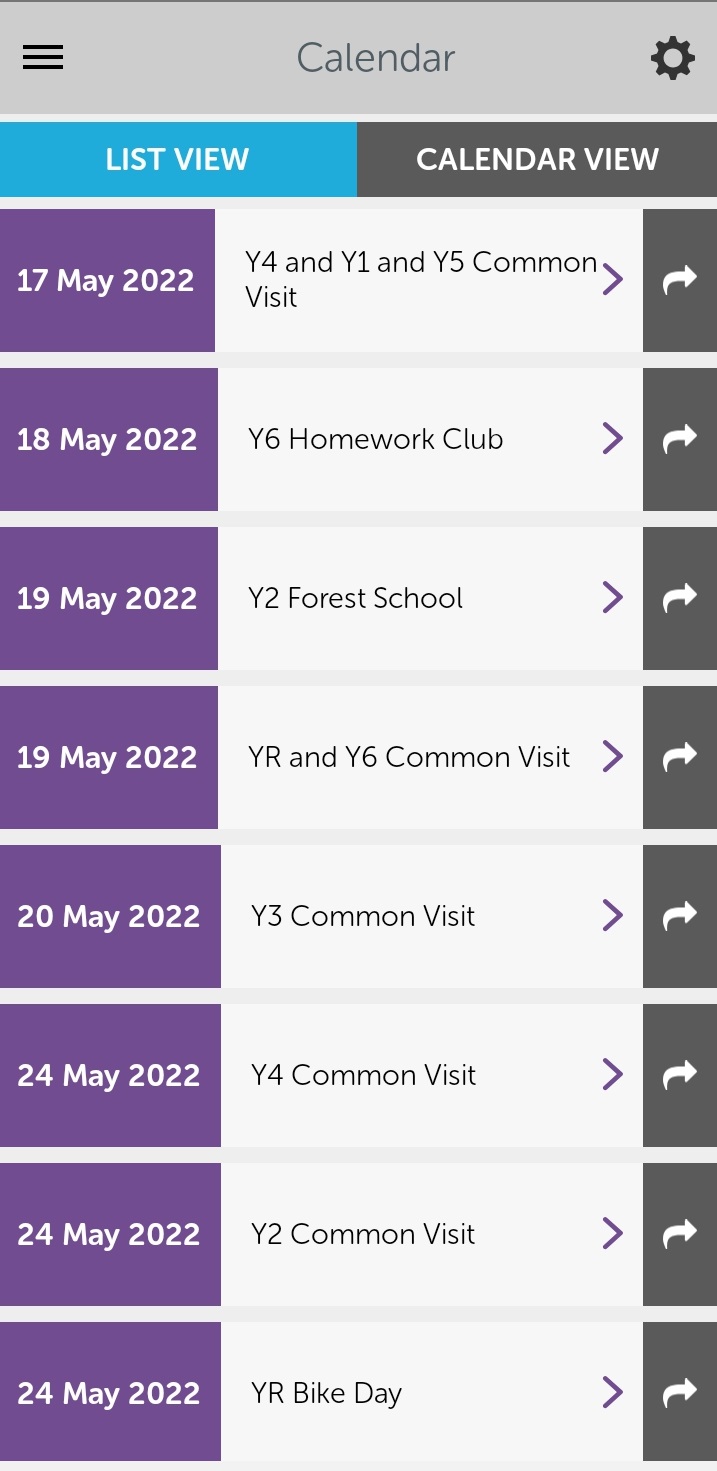This screenshot has height=1471, width=717.
Task: Share the Y2 Forest School event
Action: (680, 598)
